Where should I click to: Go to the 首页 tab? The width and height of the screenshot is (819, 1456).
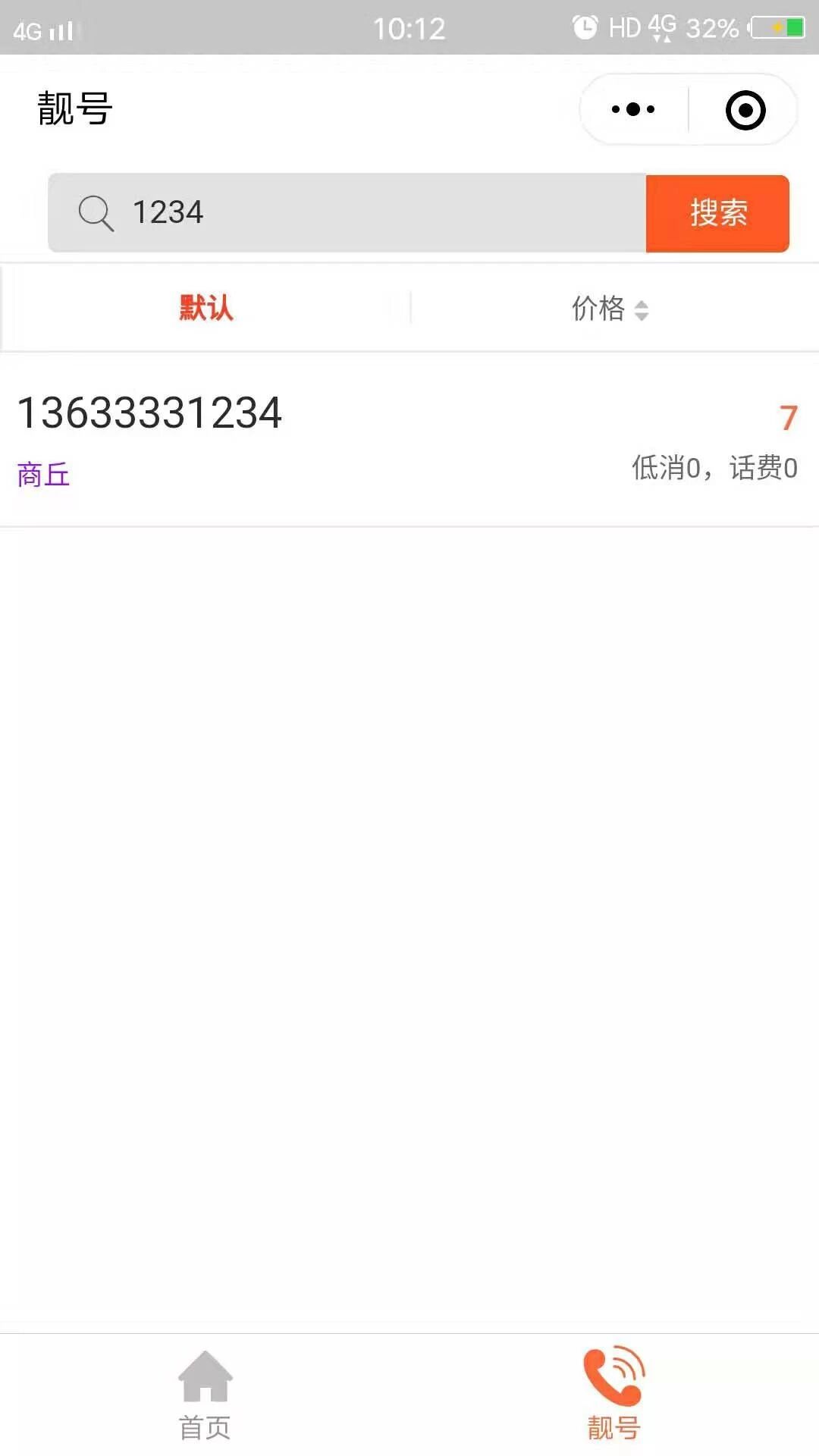tap(205, 1395)
